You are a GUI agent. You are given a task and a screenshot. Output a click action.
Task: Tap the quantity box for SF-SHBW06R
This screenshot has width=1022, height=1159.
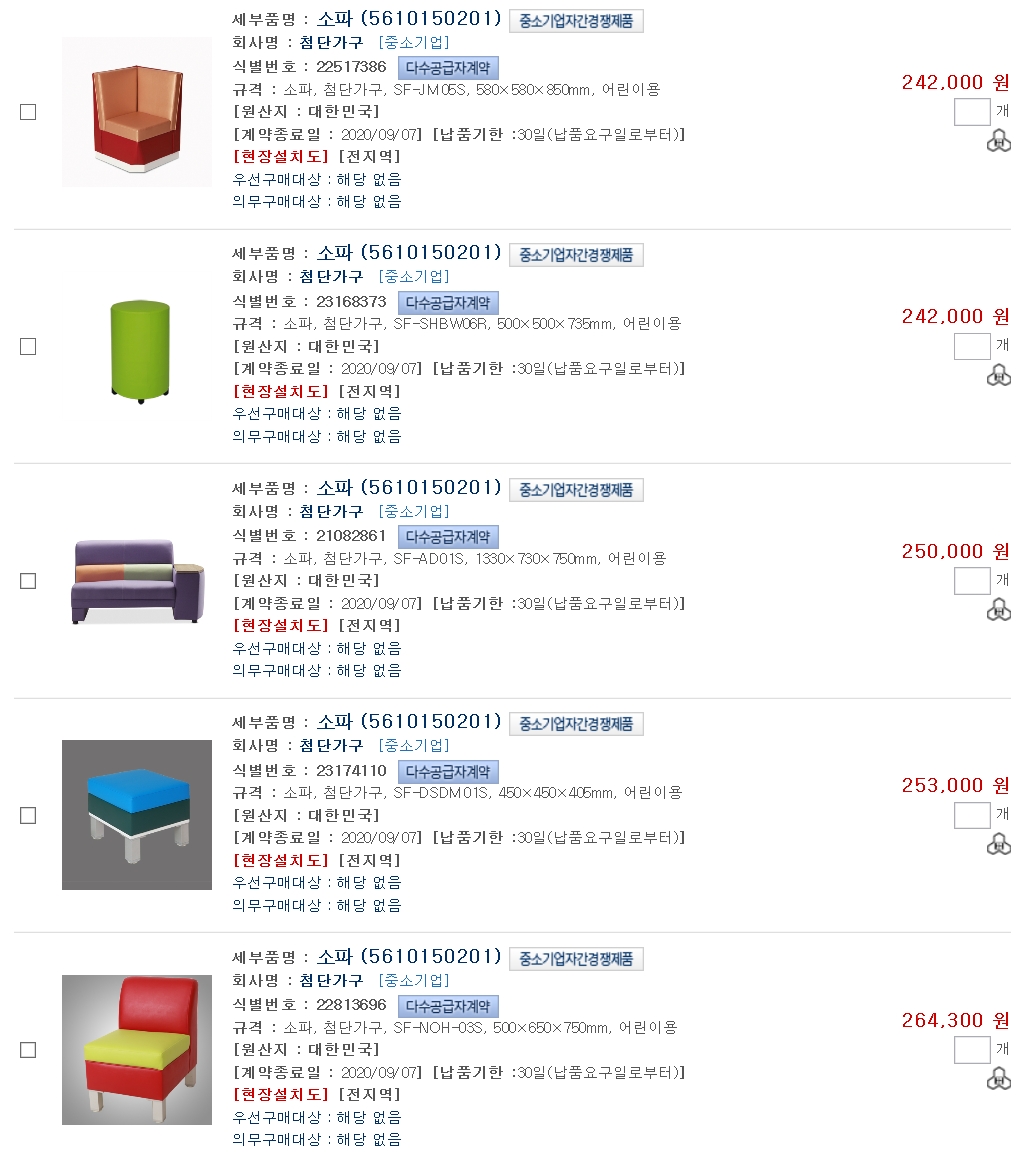[x=971, y=346]
